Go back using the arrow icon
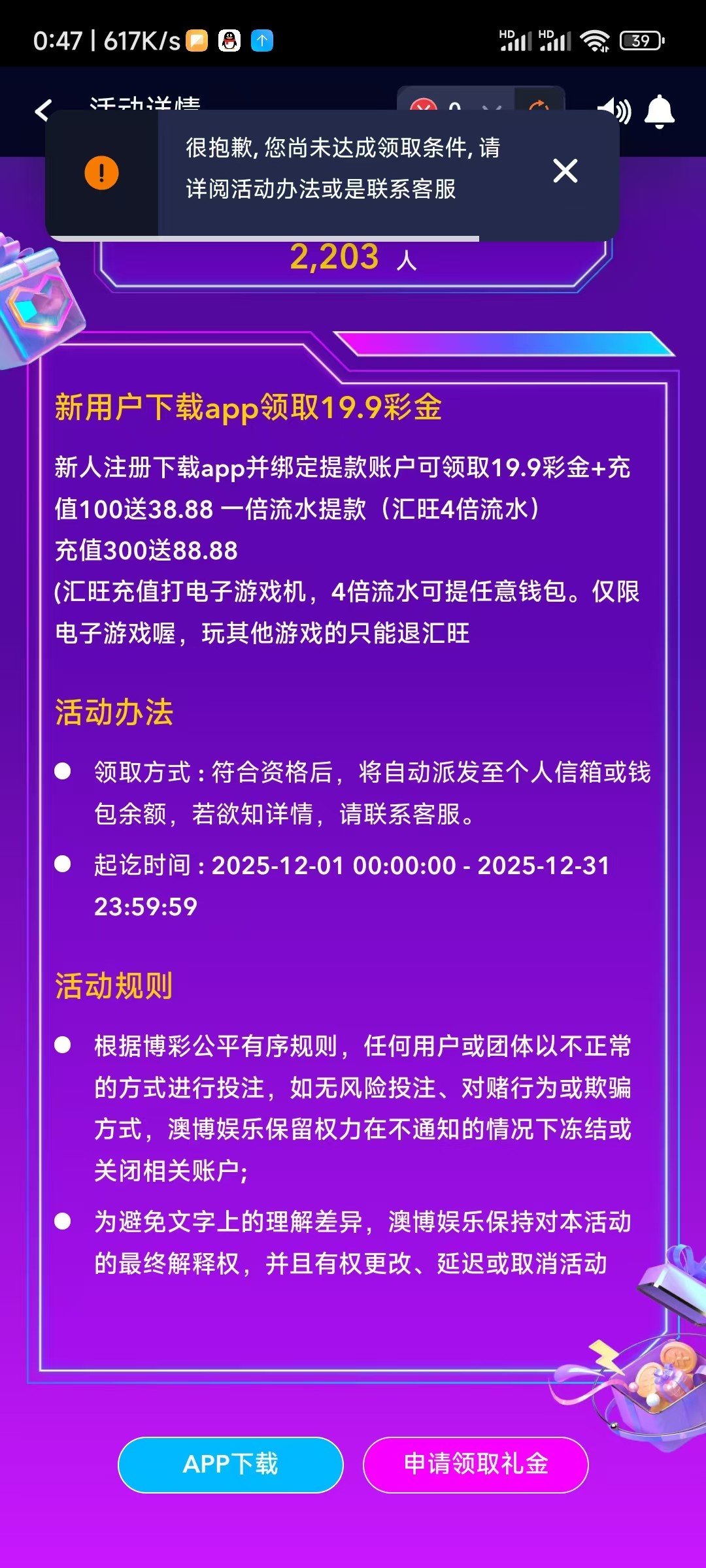 43,110
